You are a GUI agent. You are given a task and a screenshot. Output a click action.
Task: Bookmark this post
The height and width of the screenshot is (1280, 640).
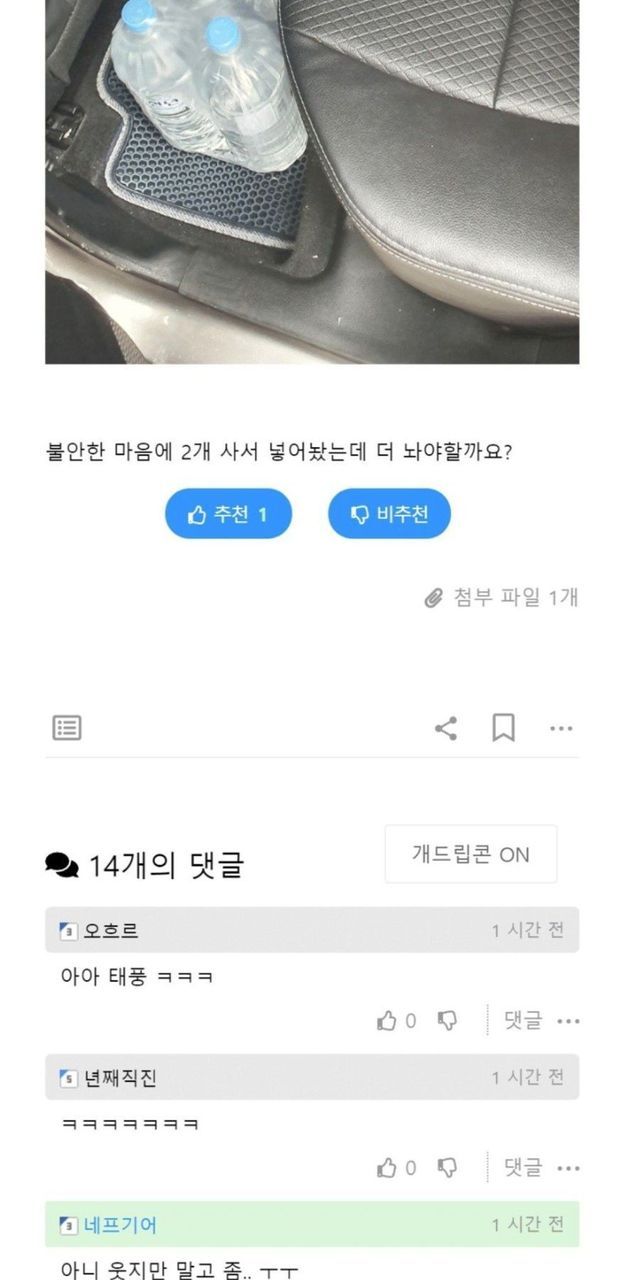tap(504, 728)
